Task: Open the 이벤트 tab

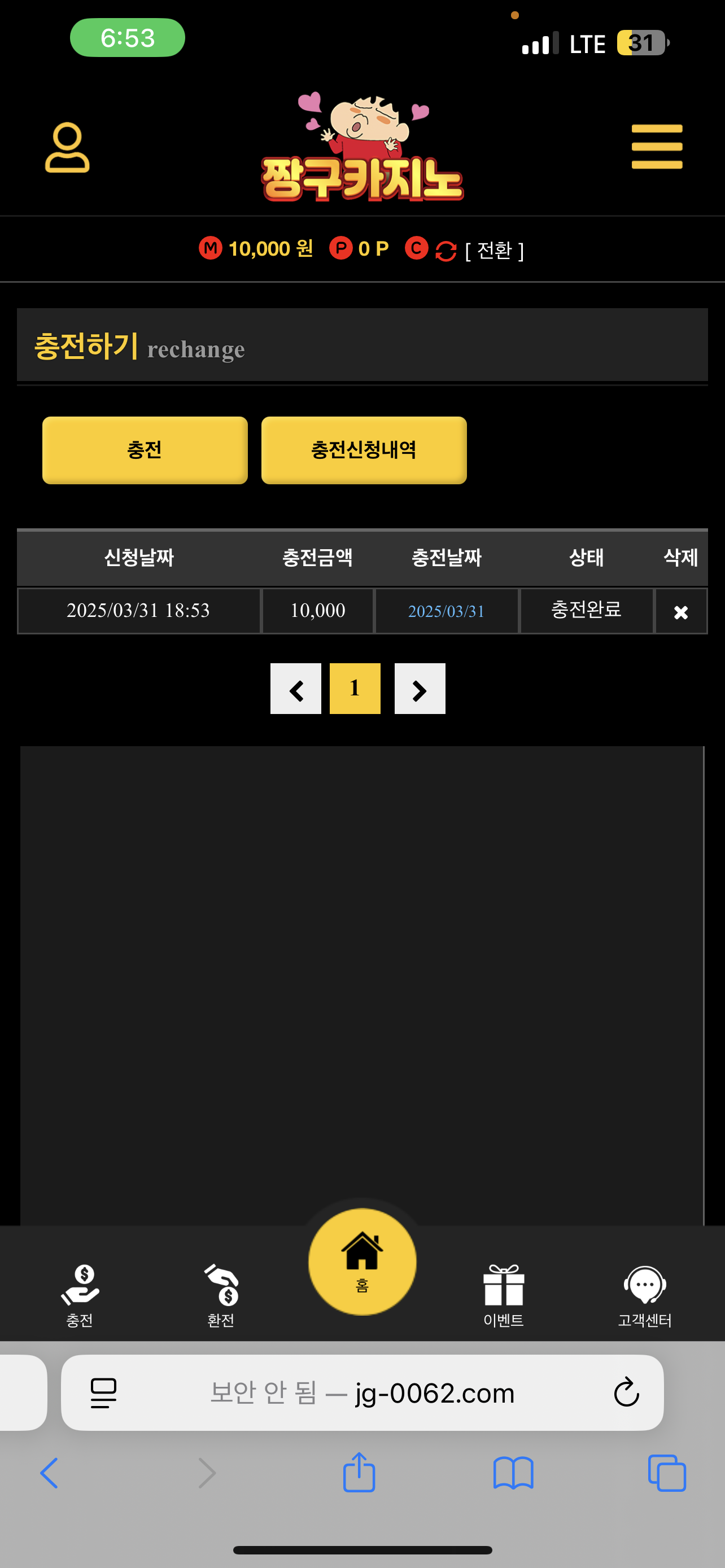Action: click(x=504, y=1295)
